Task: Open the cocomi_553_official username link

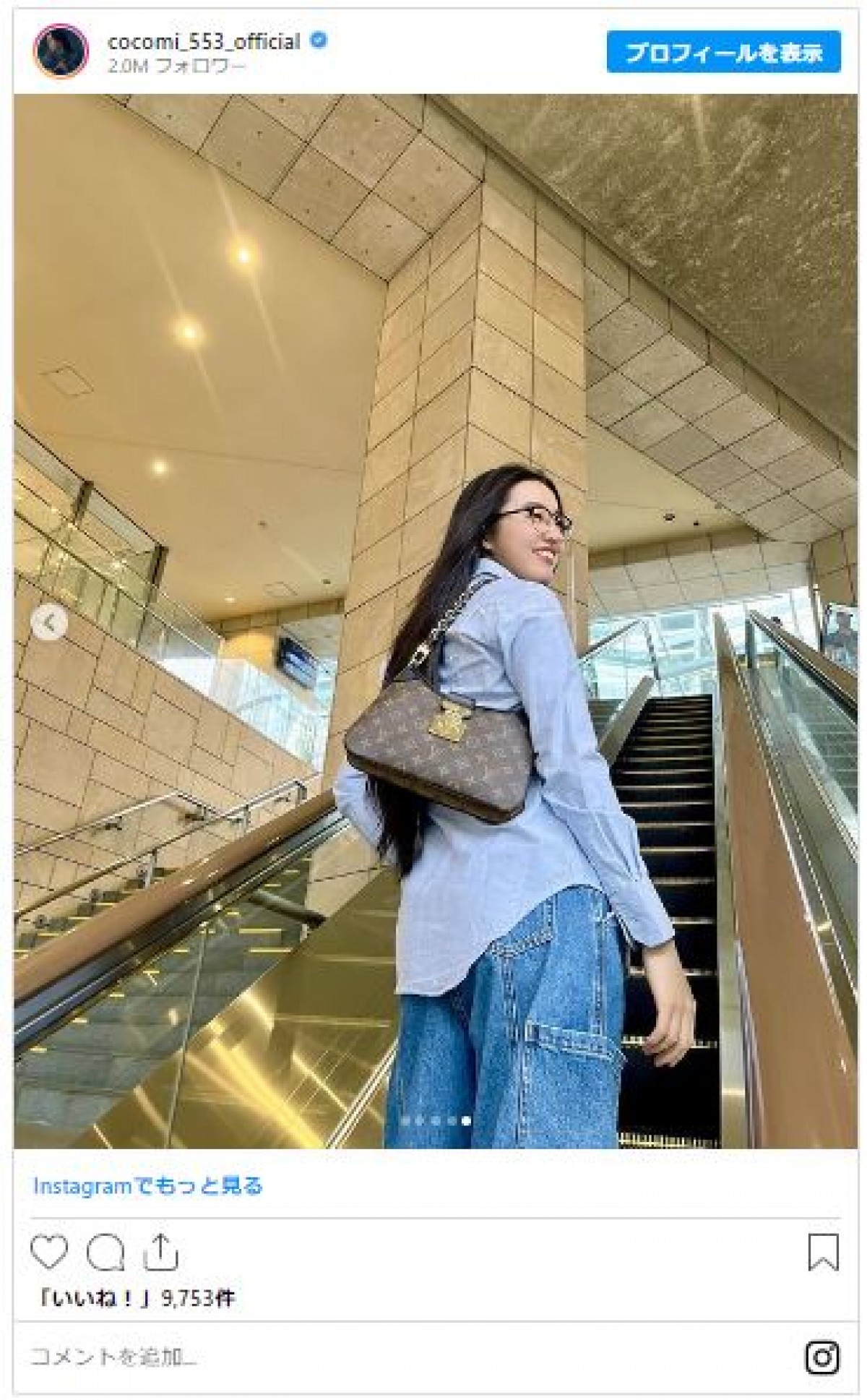Action: [204, 42]
